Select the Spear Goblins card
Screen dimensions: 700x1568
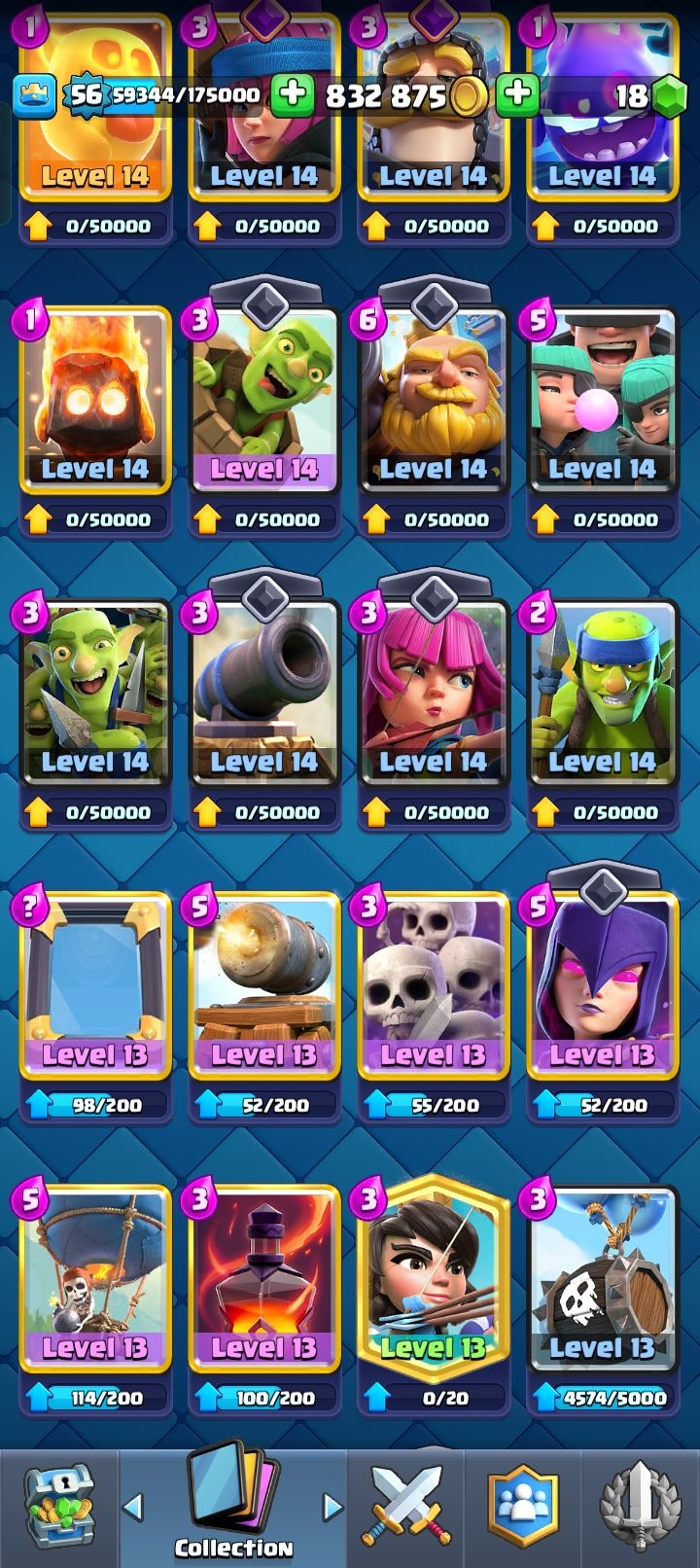pyautogui.click(x=603, y=693)
